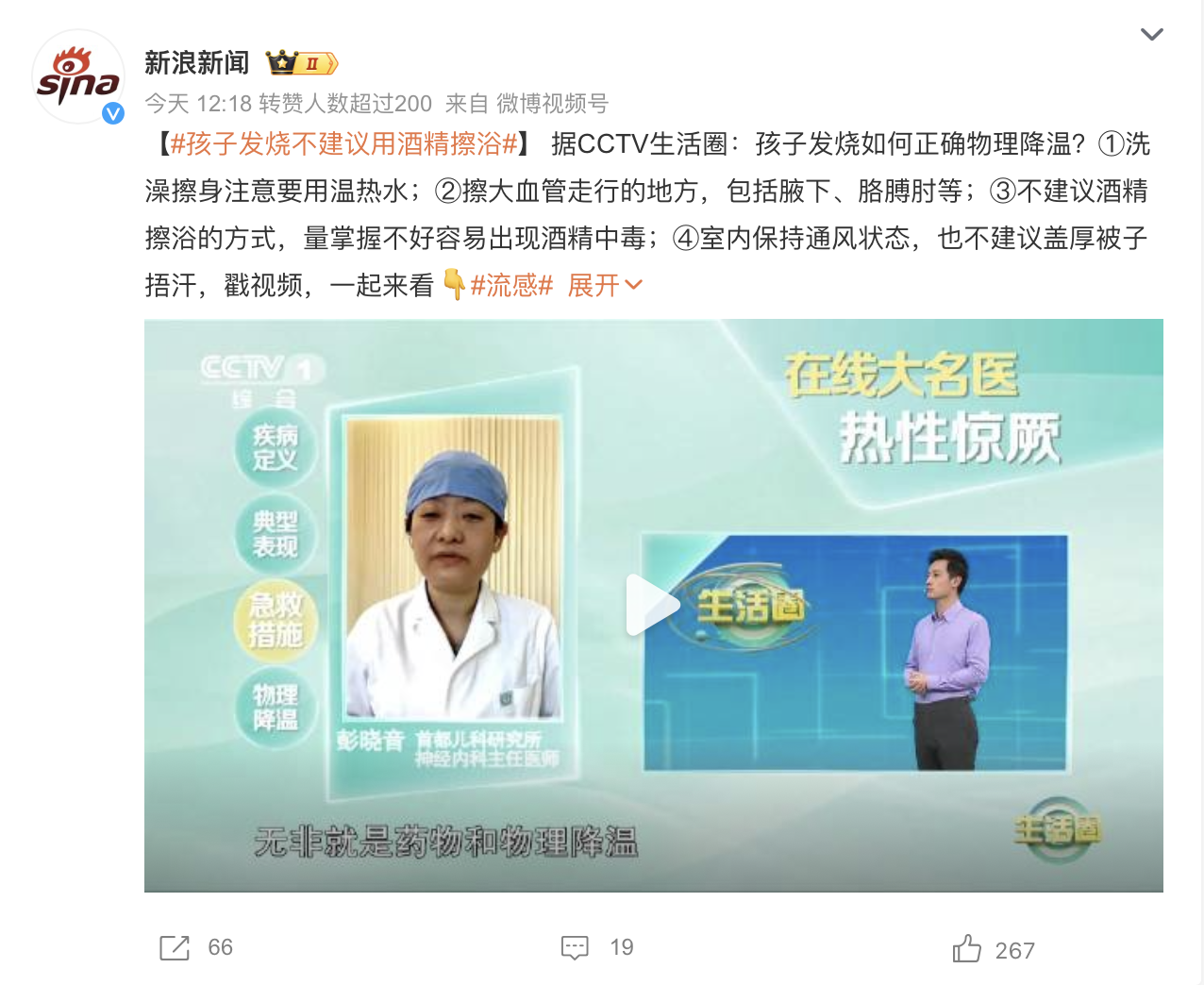Open the 微博视频号 source link
Screen dimensions: 1204x985
pos(552,104)
